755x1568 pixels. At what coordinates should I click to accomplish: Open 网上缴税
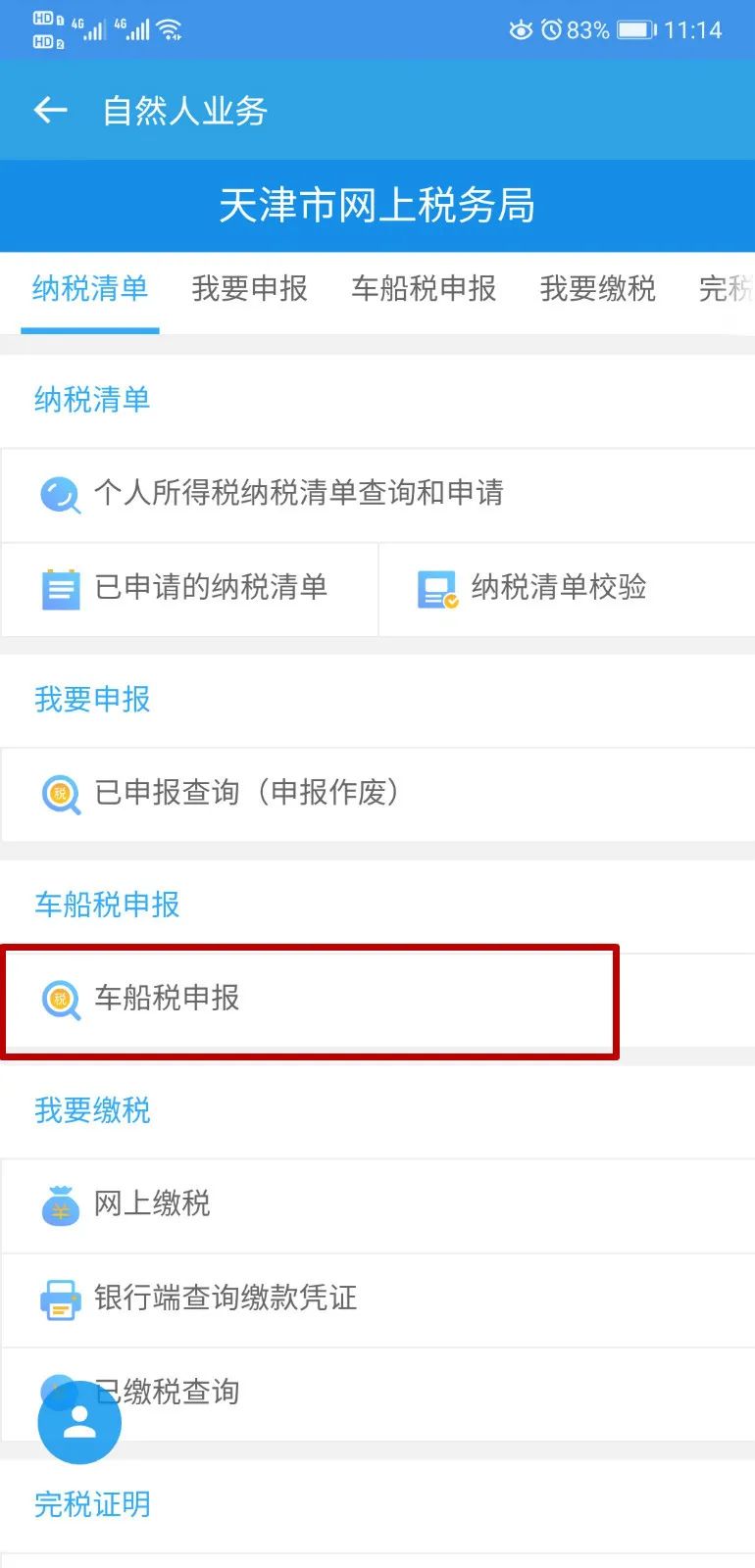click(x=377, y=1204)
